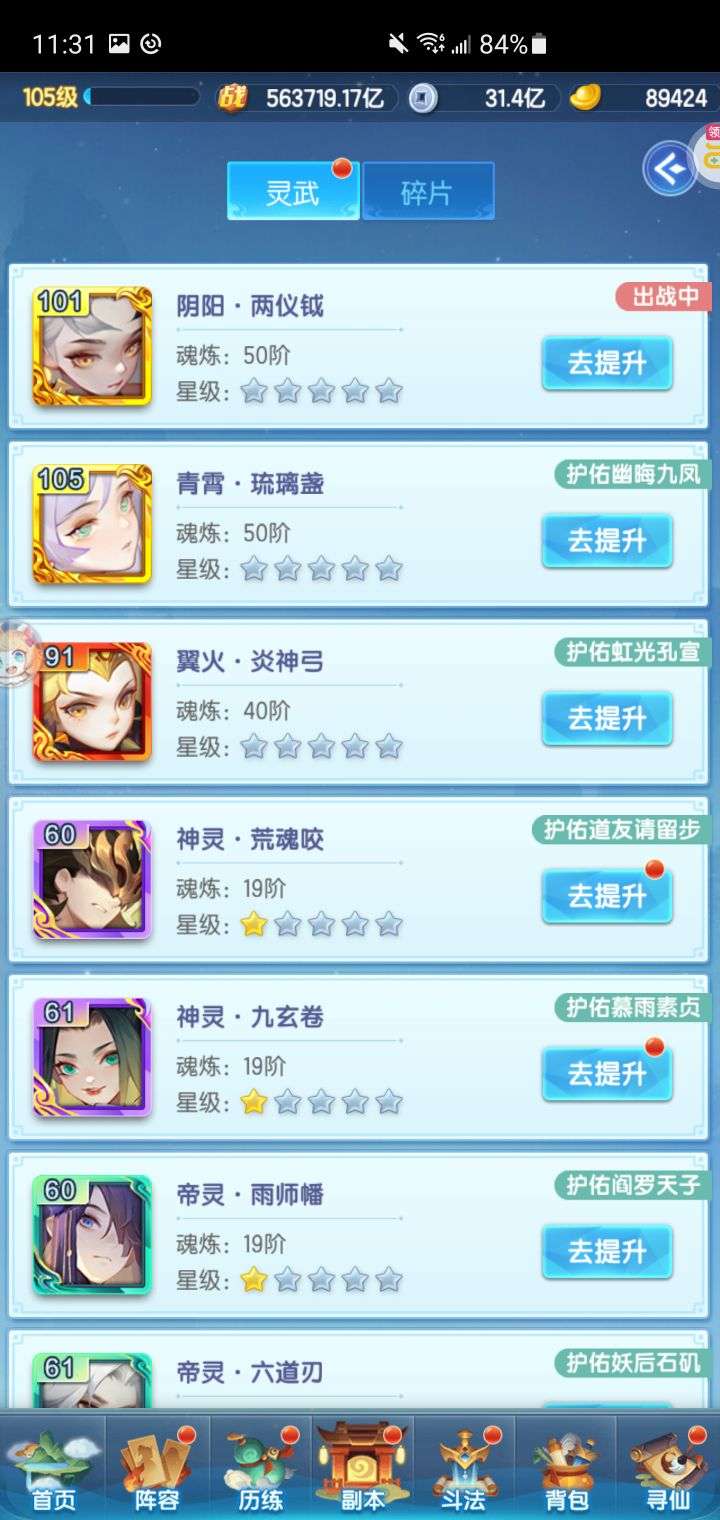This screenshot has height=1520, width=720.
Task: Switch to the 碎片 tab
Action: (428, 191)
